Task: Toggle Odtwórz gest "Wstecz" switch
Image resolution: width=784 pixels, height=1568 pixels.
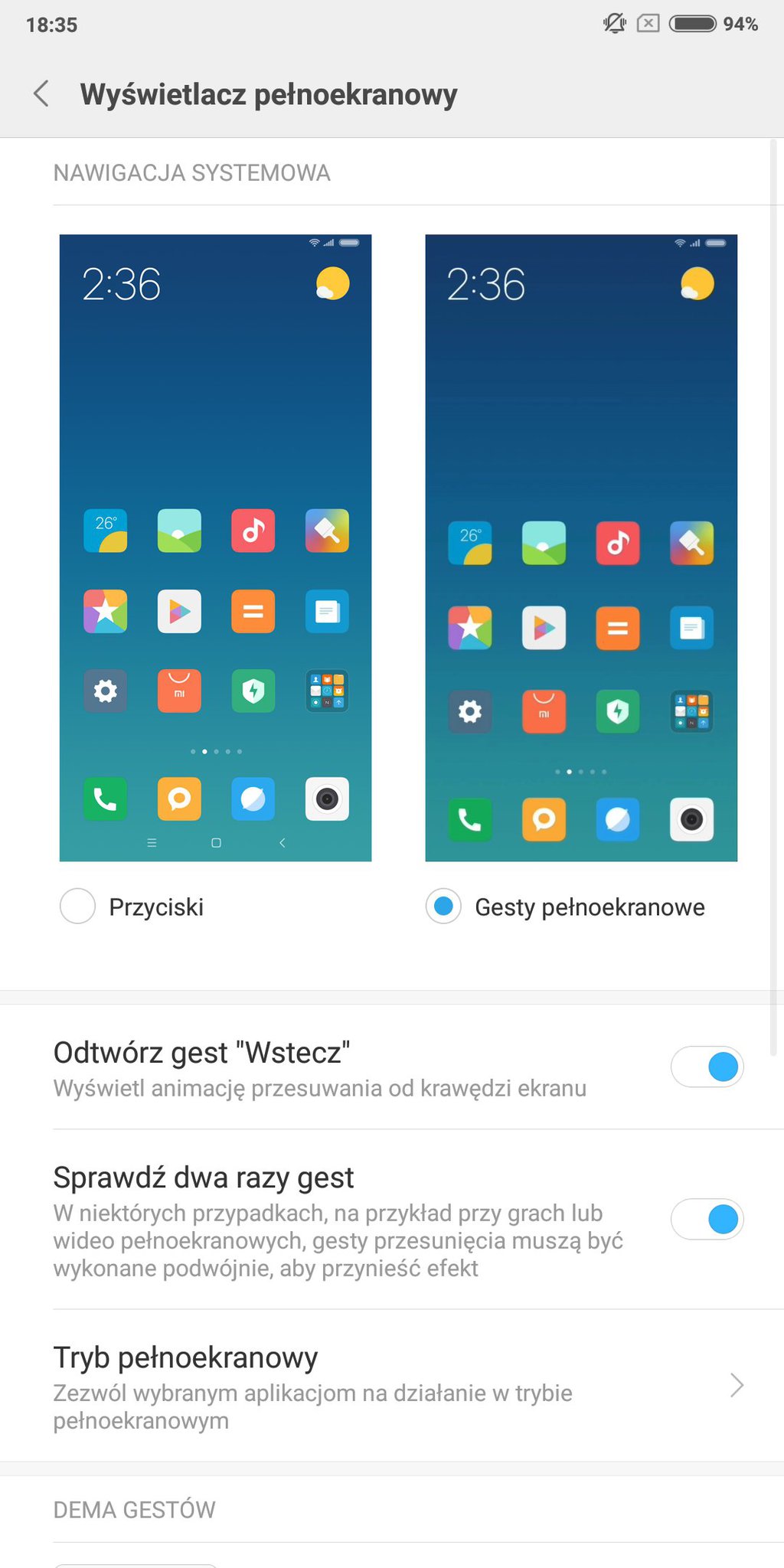Action: [707, 1067]
